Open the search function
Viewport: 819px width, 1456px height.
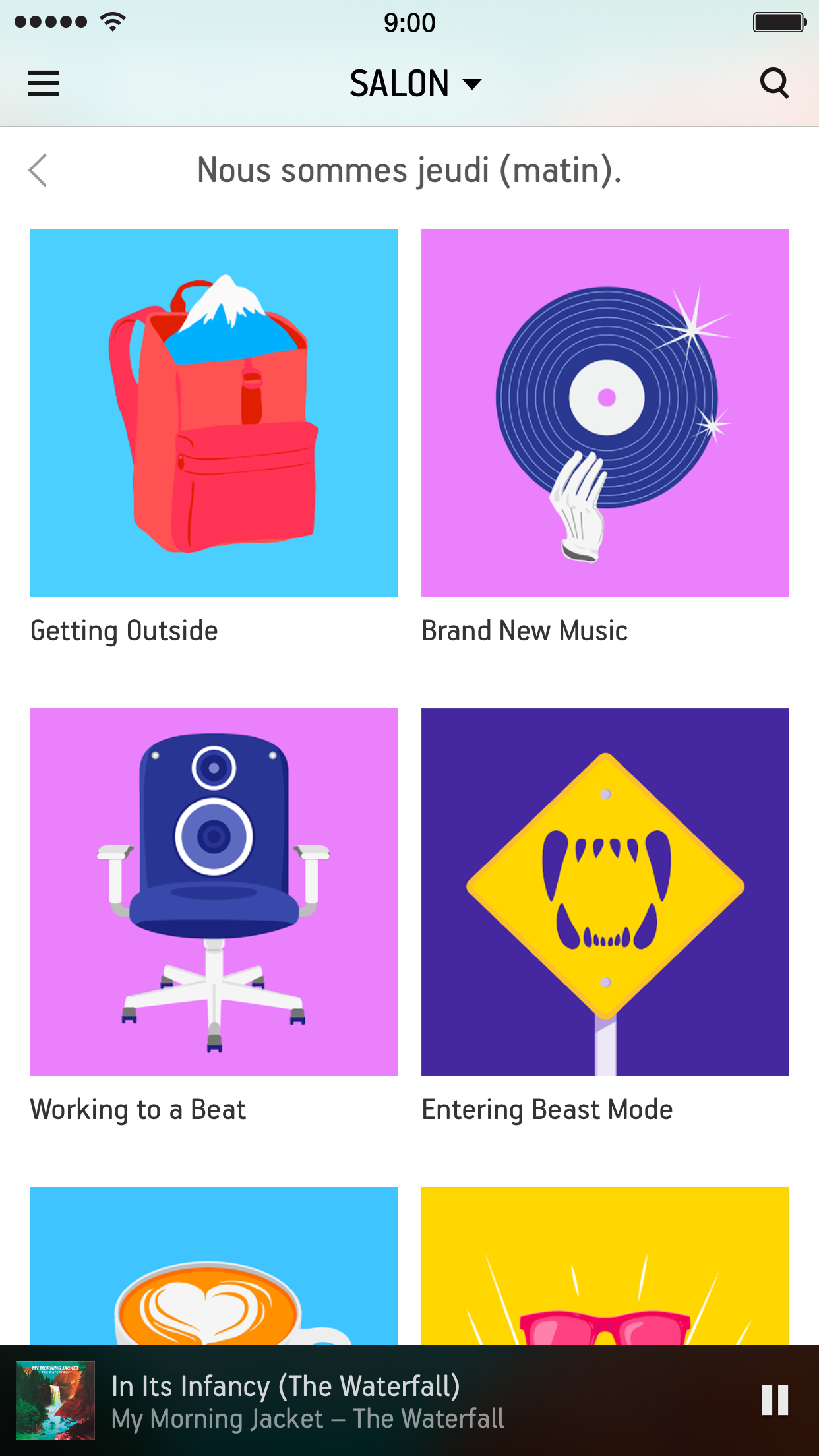775,83
